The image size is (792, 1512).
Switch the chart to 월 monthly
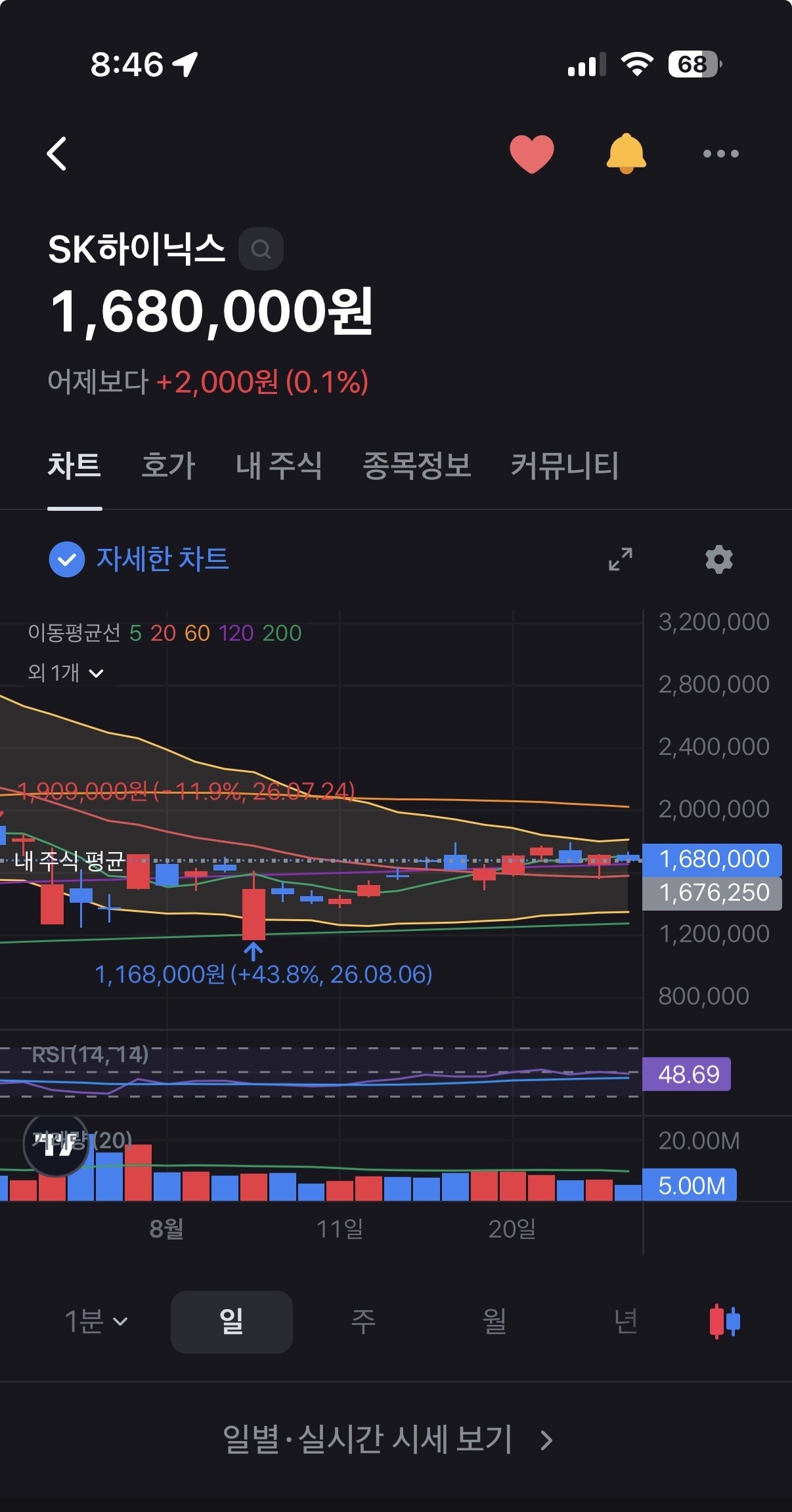(x=495, y=1322)
